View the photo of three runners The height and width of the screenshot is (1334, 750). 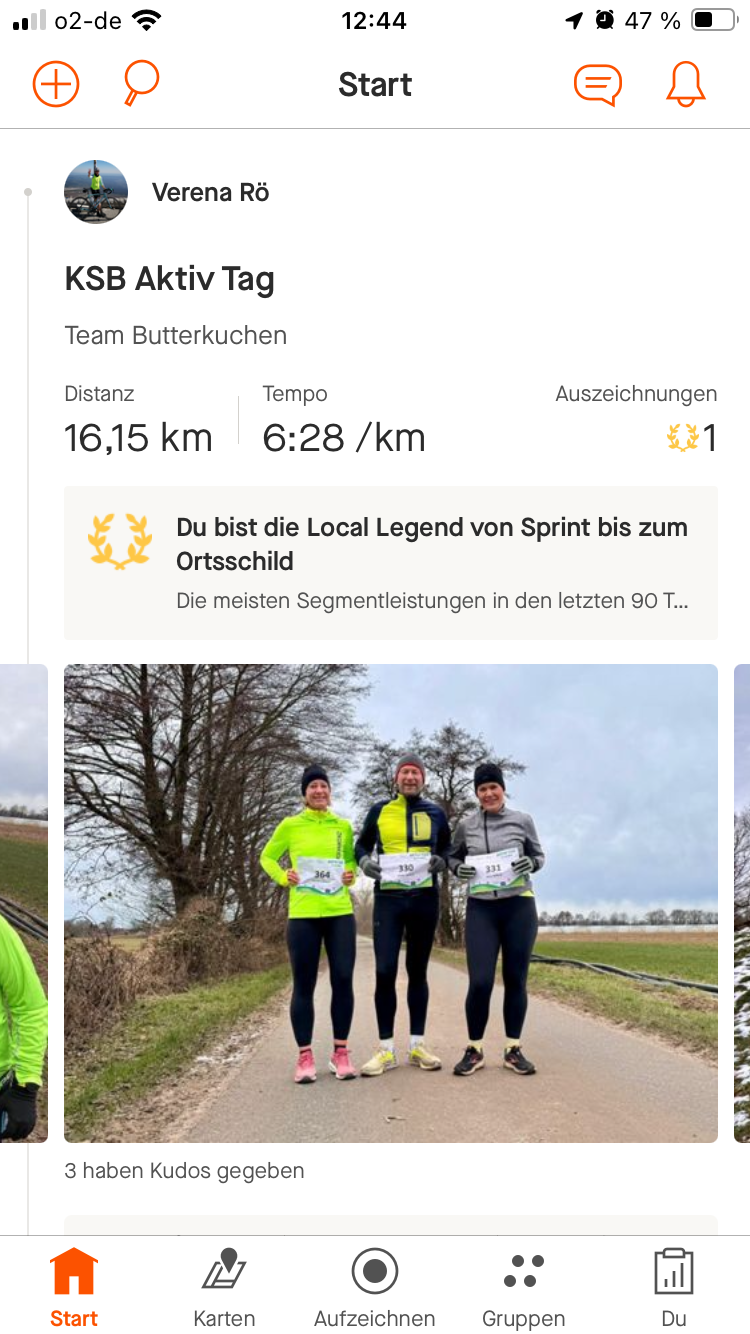point(391,903)
